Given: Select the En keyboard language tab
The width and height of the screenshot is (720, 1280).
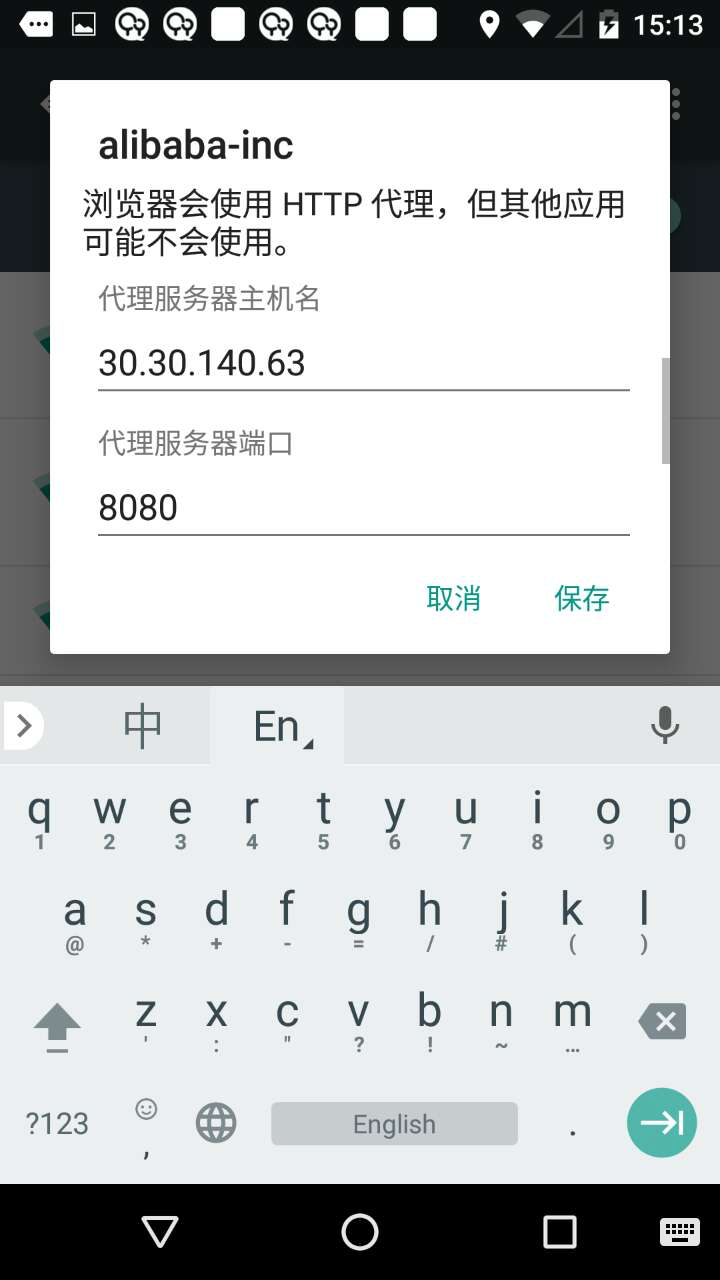Looking at the screenshot, I should tap(277, 726).
